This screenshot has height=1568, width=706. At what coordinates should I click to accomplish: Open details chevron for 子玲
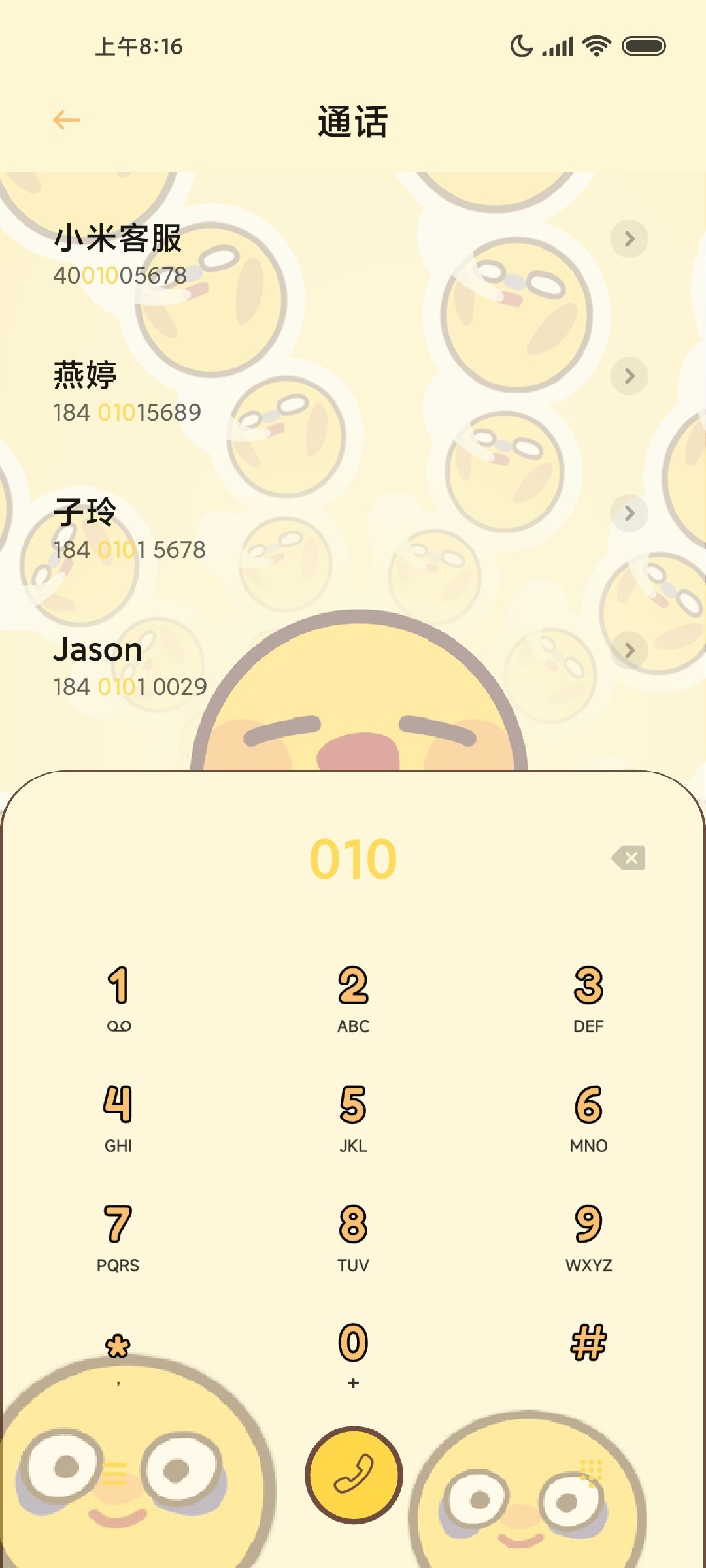point(629,514)
